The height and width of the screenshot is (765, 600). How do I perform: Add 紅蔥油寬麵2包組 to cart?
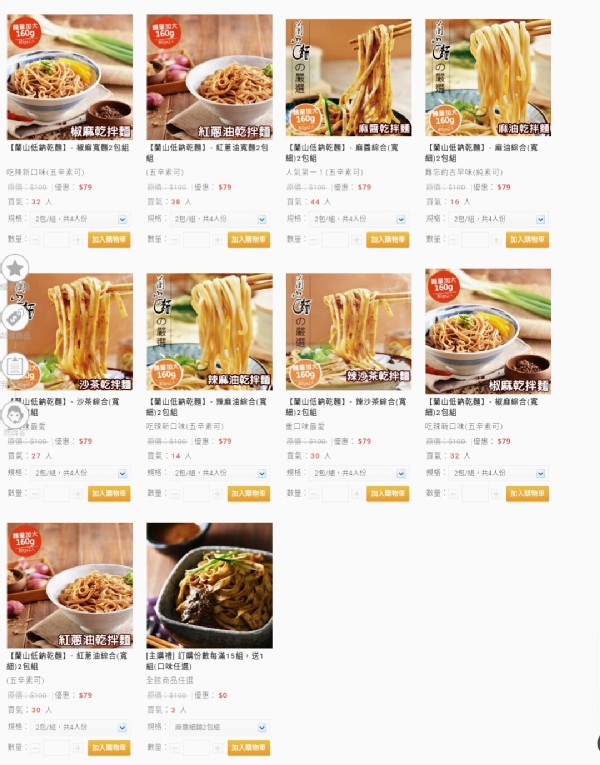pyautogui.click(x=248, y=240)
